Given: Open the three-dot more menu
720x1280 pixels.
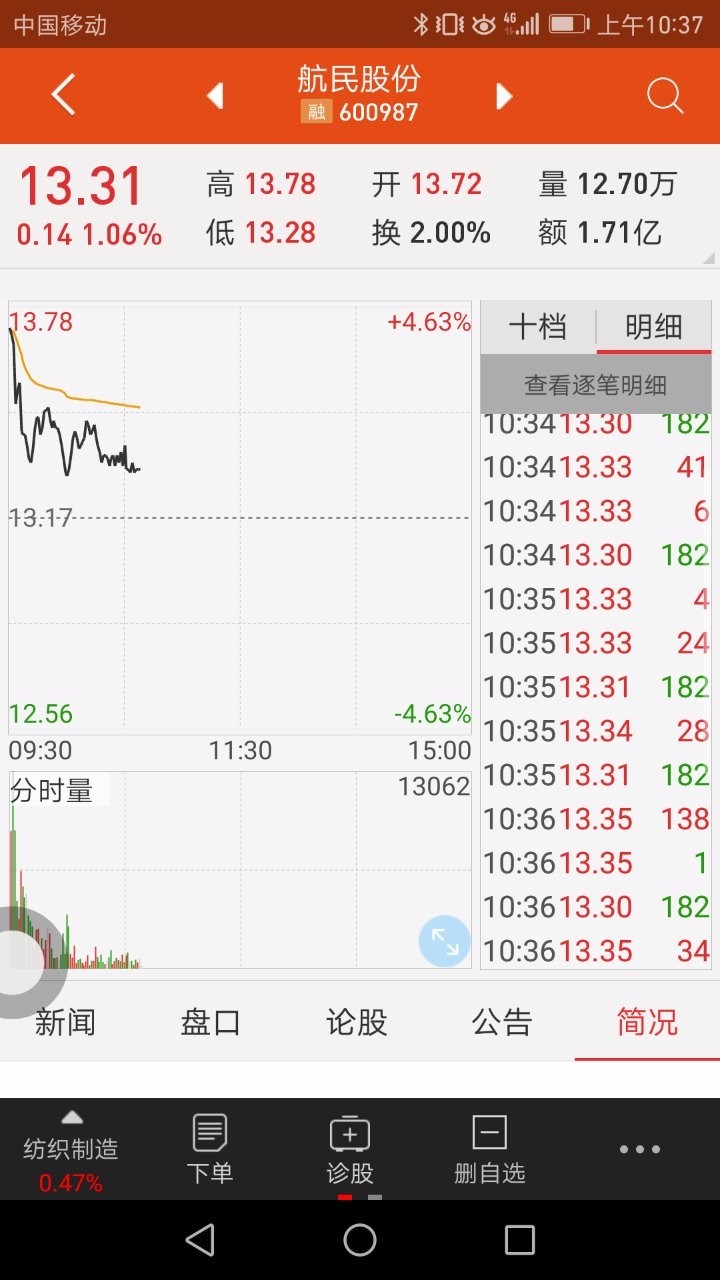Looking at the screenshot, I should (x=640, y=1150).
